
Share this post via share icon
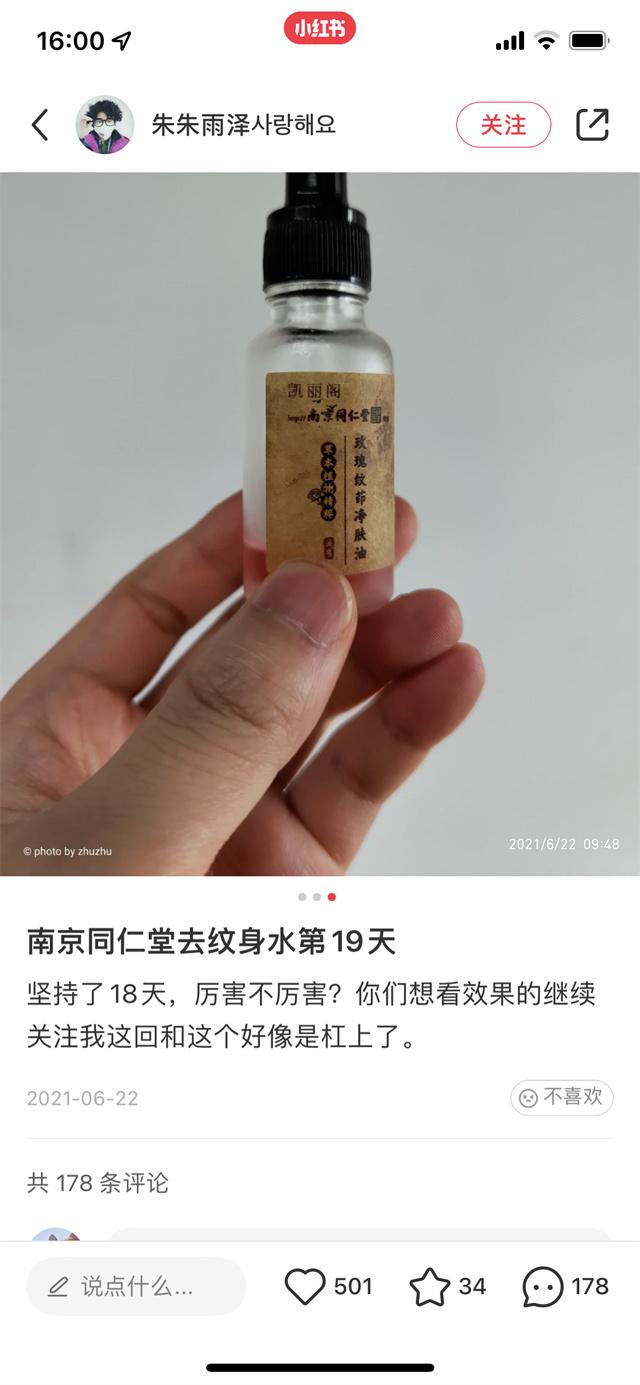coord(592,125)
